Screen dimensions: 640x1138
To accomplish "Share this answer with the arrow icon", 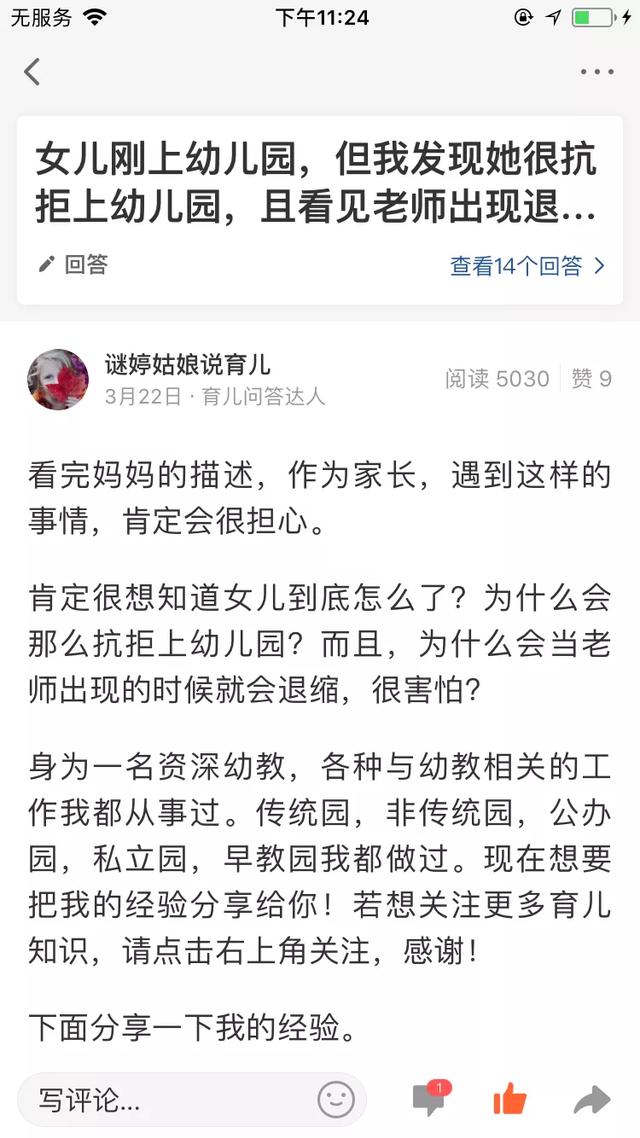I will pyautogui.click(x=592, y=1100).
